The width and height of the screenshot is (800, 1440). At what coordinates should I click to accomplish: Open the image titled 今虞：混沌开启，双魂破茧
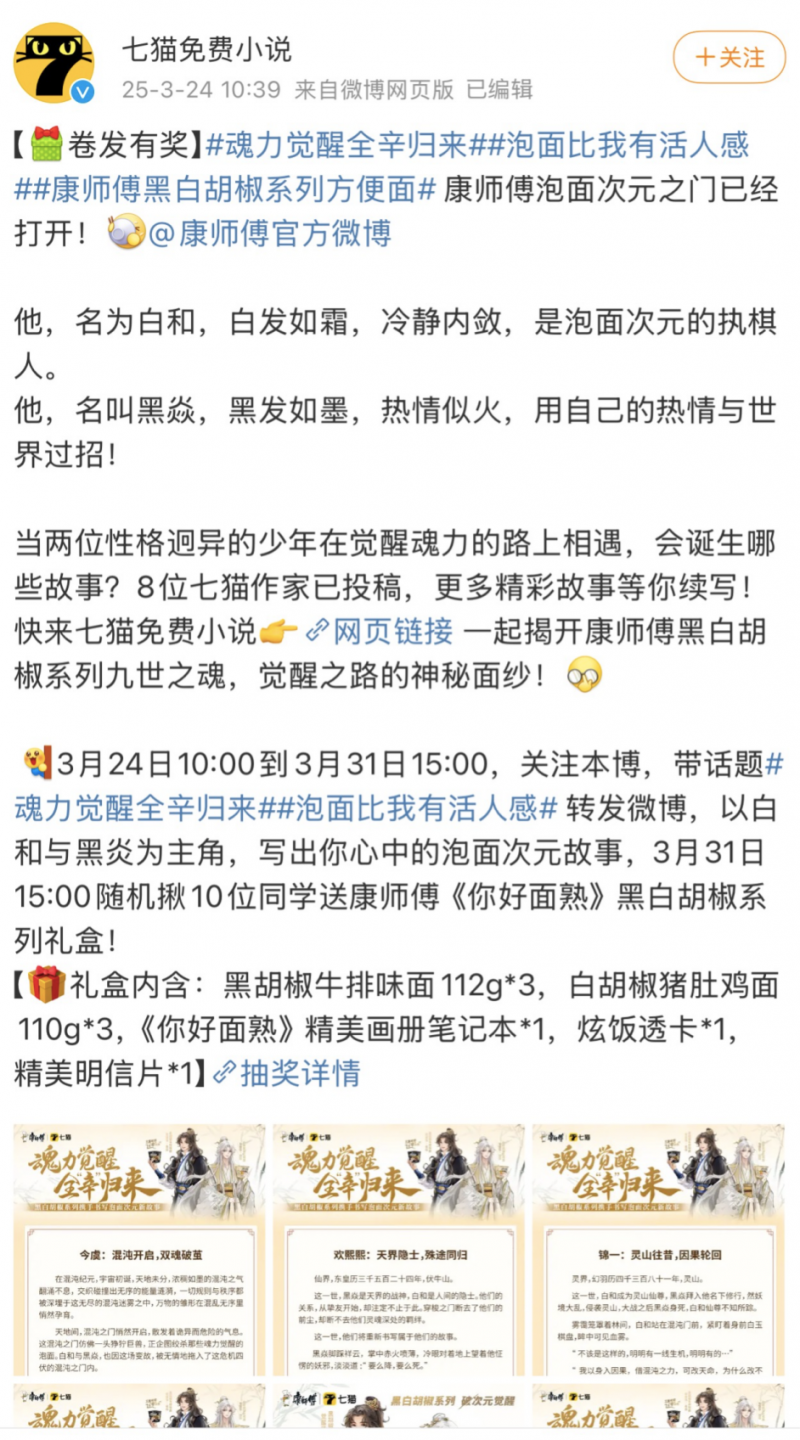pos(139,1249)
